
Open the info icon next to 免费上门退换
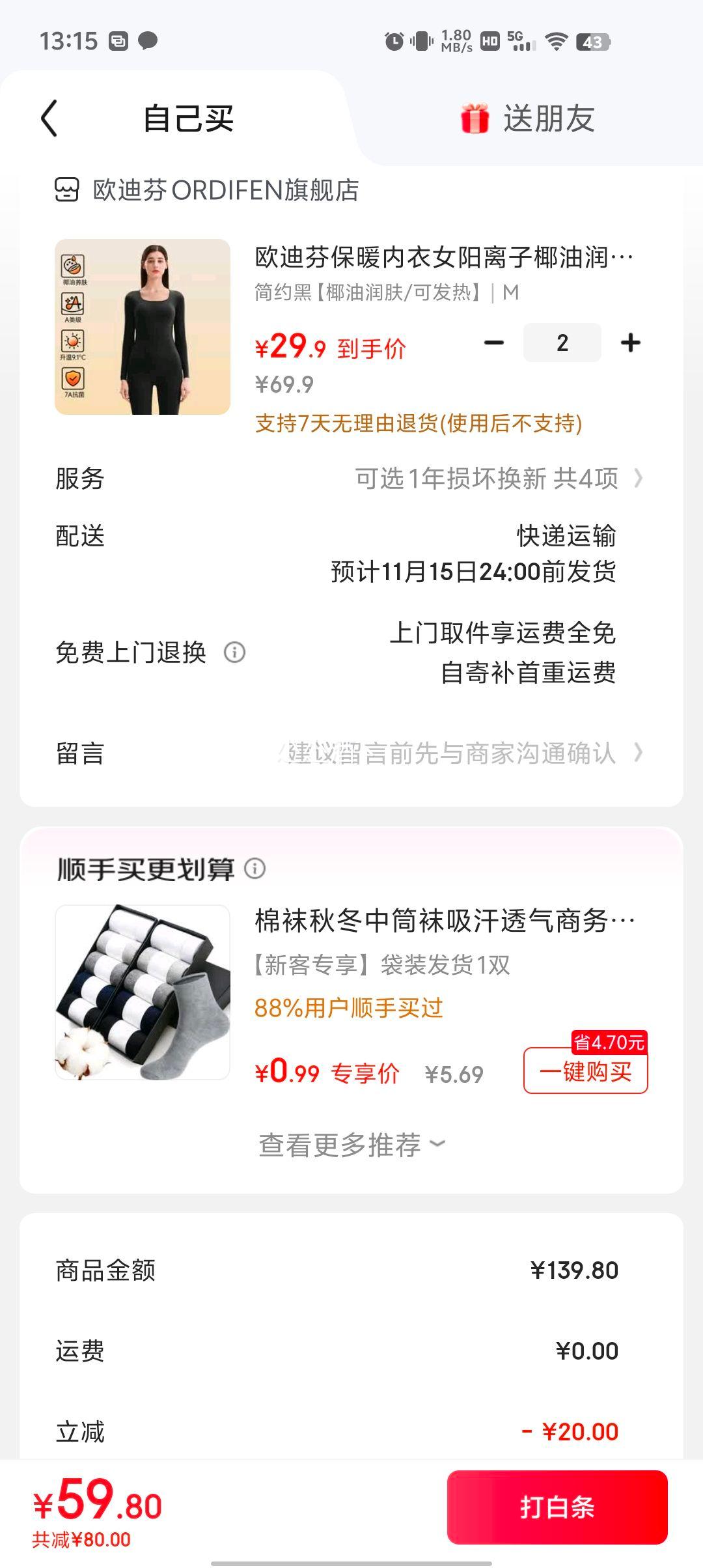click(x=234, y=653)
